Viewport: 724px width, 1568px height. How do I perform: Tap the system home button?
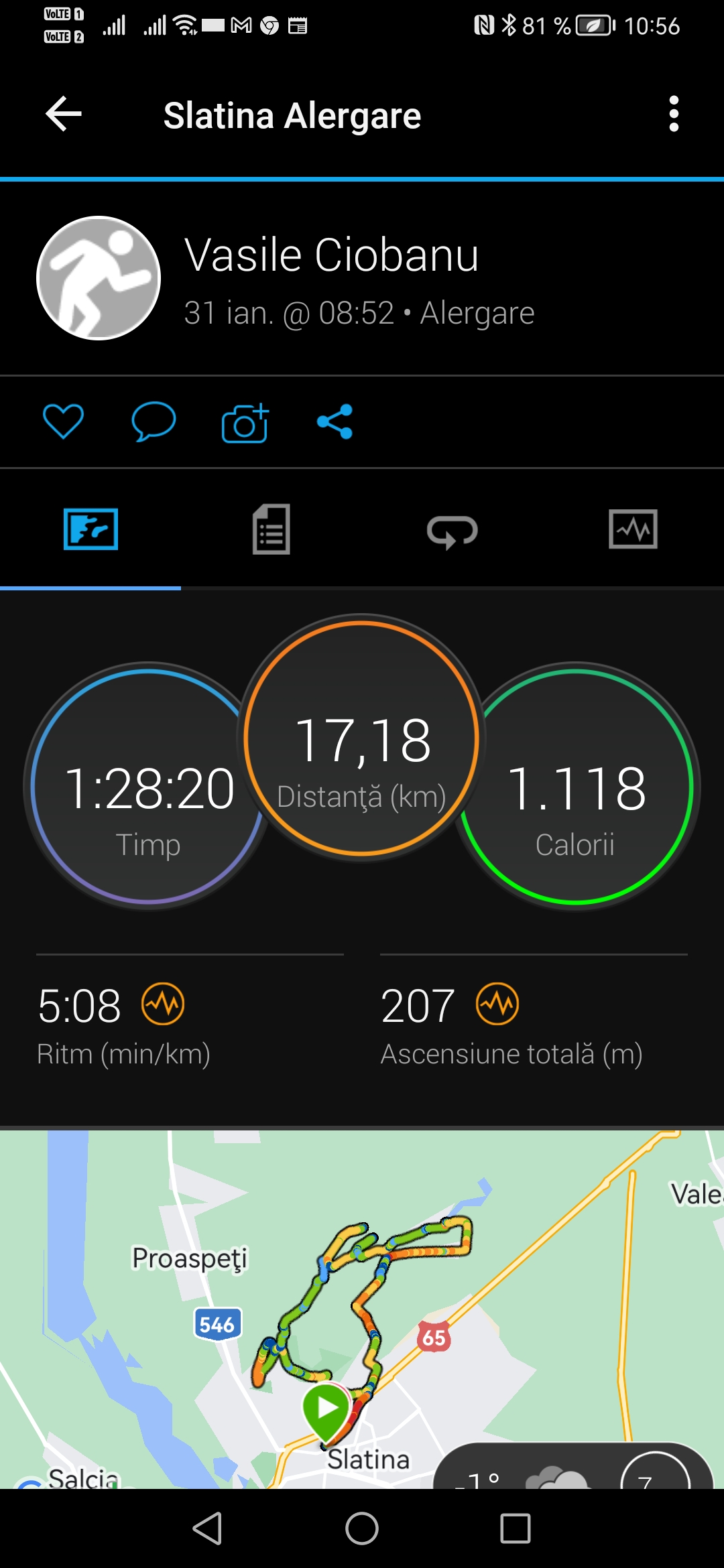(362, 1528)
